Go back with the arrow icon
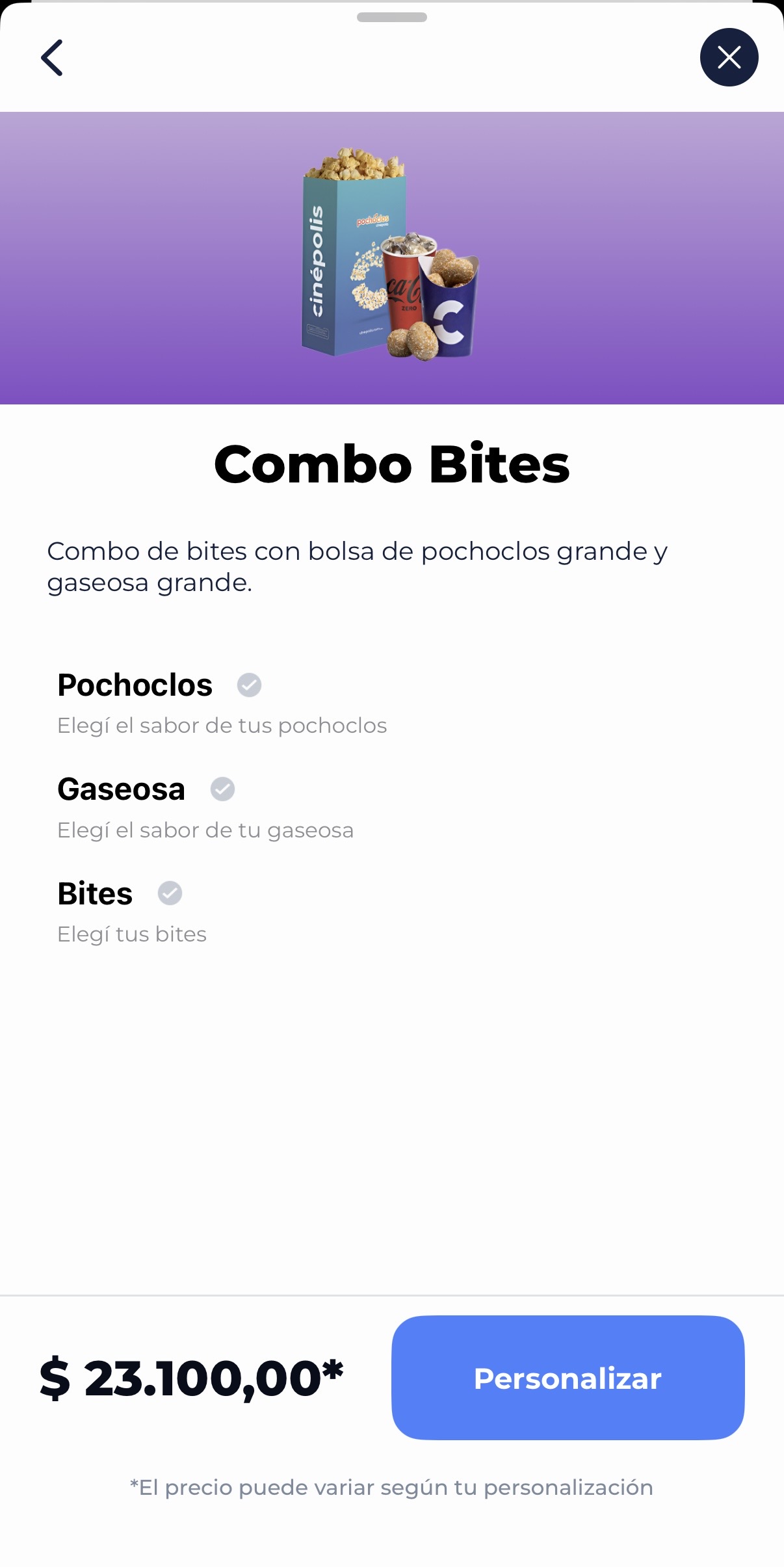This screenshot has width=784, height=1567. 52,58
